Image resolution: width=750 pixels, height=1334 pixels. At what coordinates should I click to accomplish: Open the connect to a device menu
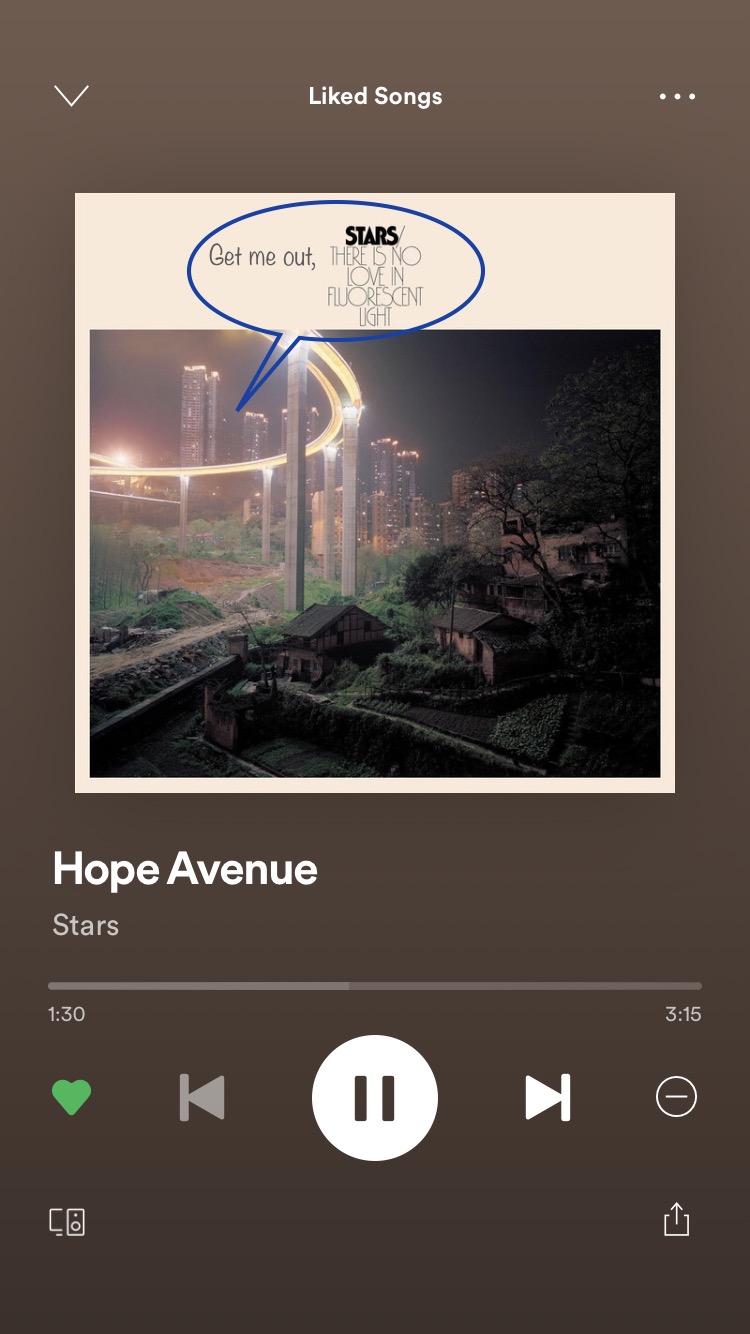68,1221
